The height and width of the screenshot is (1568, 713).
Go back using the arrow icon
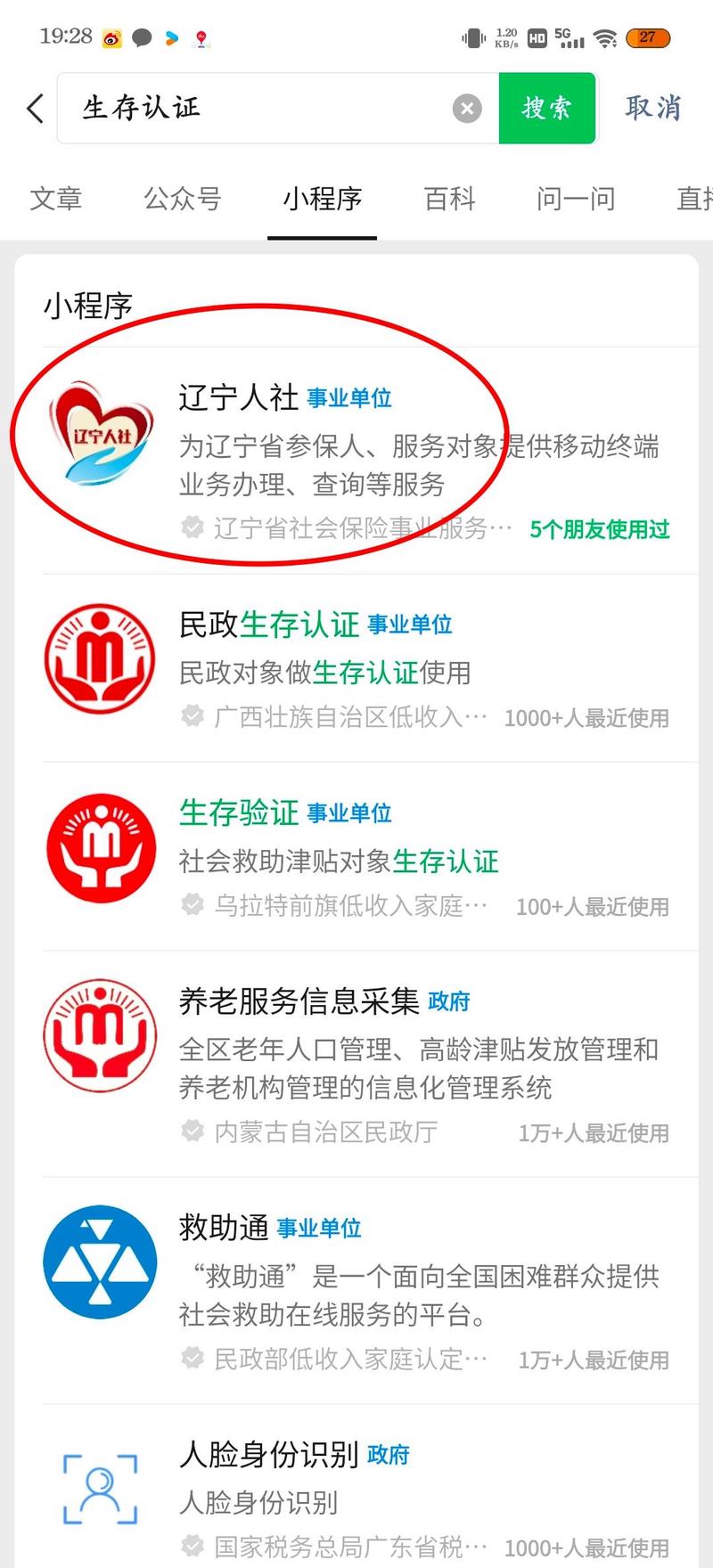click(x=35, y=109)
